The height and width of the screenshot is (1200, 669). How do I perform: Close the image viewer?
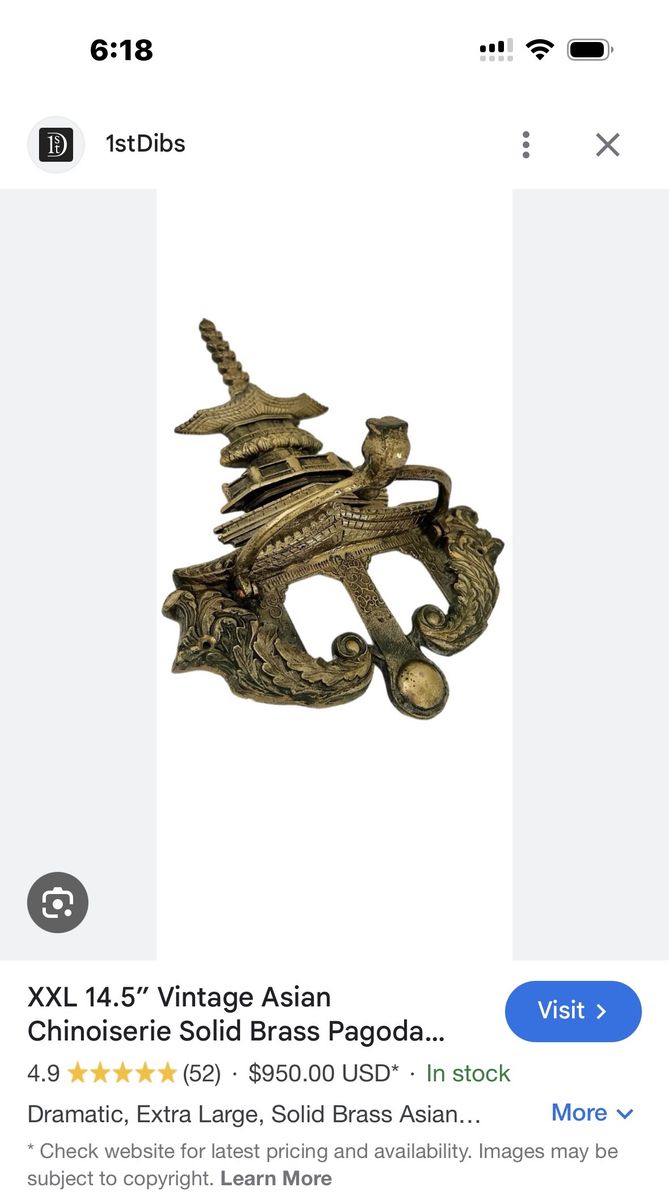(607, 145)
